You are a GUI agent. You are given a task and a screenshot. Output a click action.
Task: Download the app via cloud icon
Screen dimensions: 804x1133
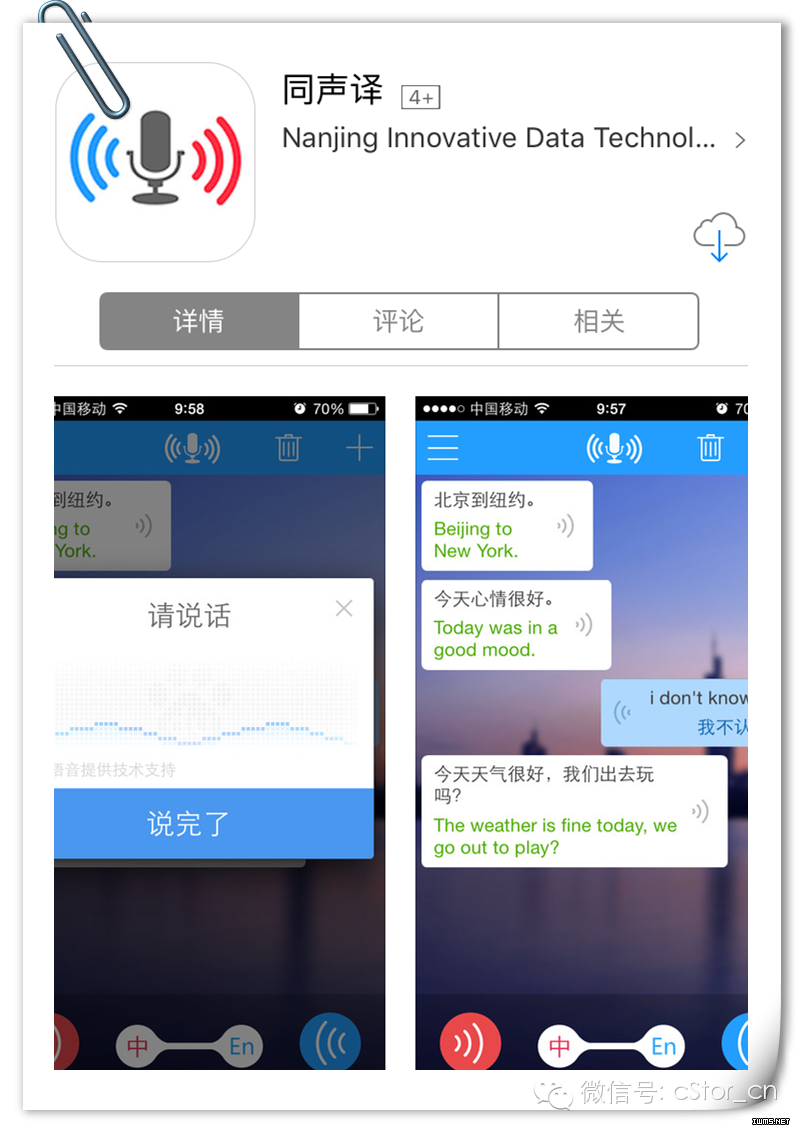pyautogui.click(x=719, y=236)
